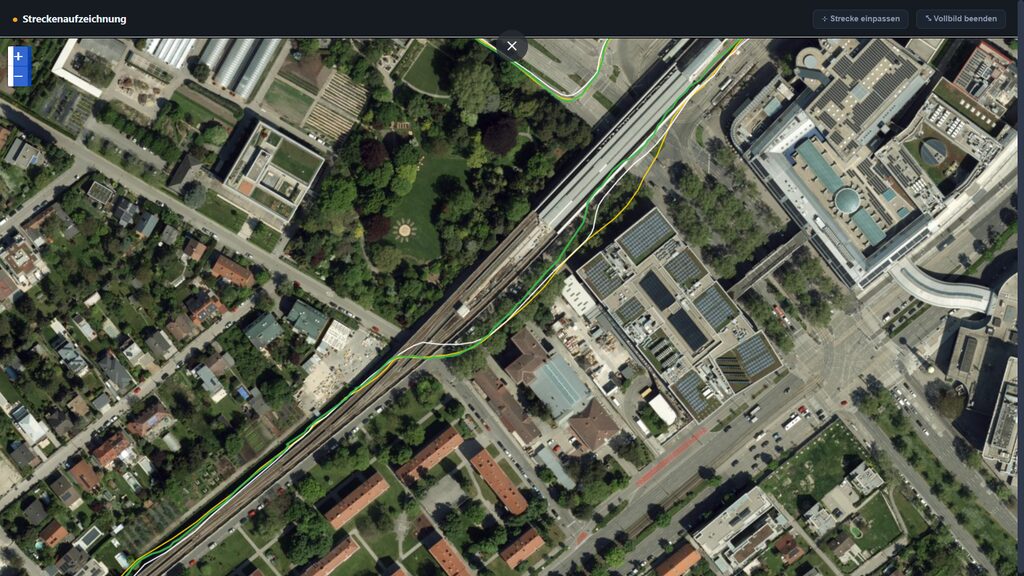Close the map overlay with the X
The width and height of the screenshot is (1024, 576).
tap(512, 46)
